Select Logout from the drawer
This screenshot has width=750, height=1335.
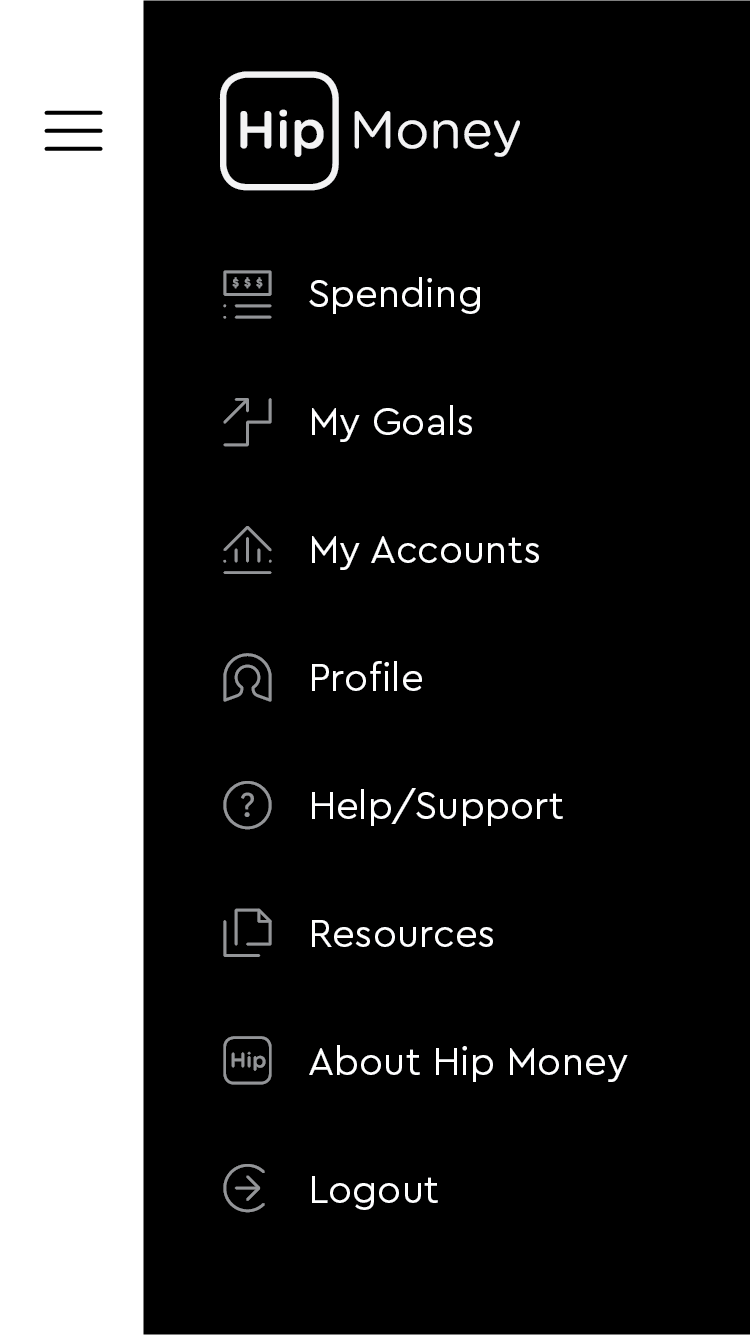point(373,1190)
